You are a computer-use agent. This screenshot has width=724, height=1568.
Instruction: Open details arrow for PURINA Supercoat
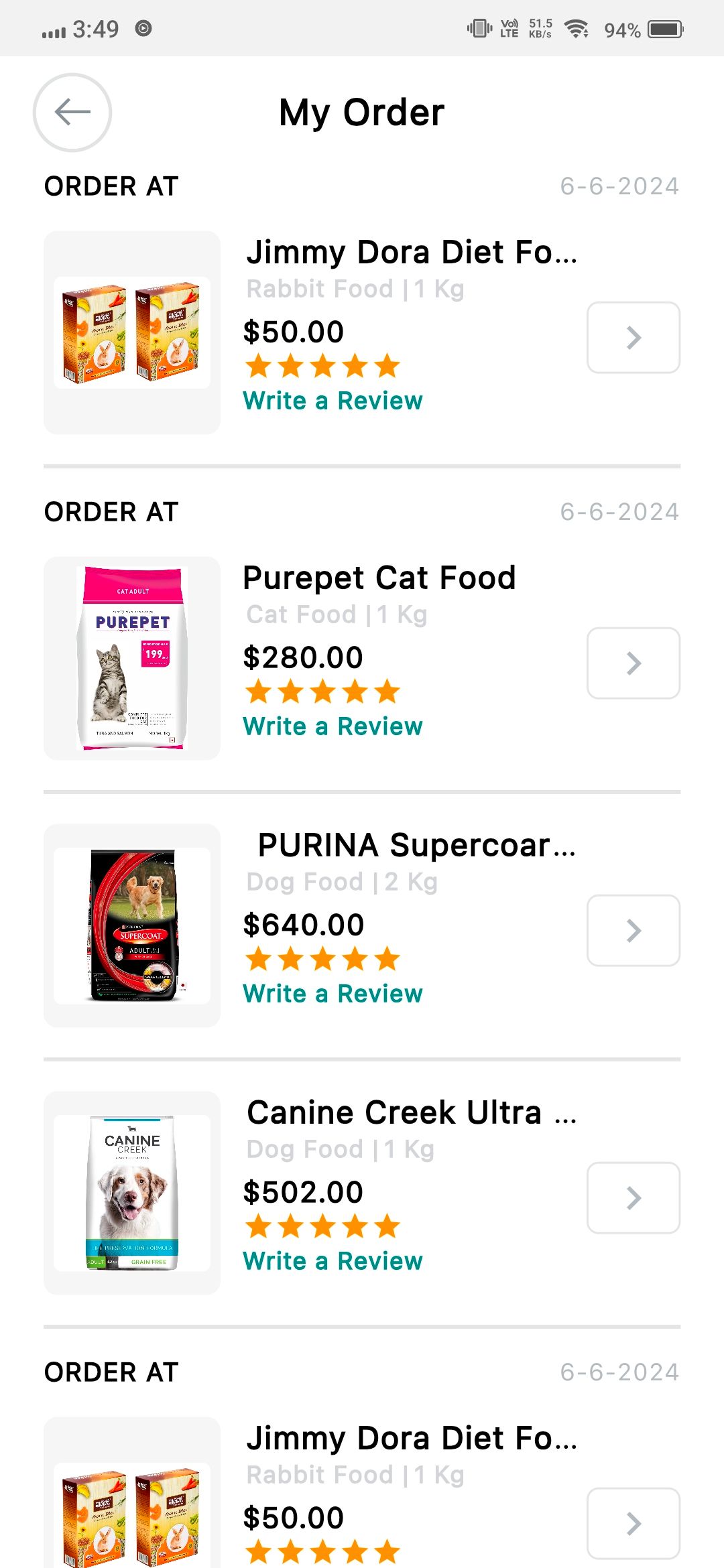633,931
